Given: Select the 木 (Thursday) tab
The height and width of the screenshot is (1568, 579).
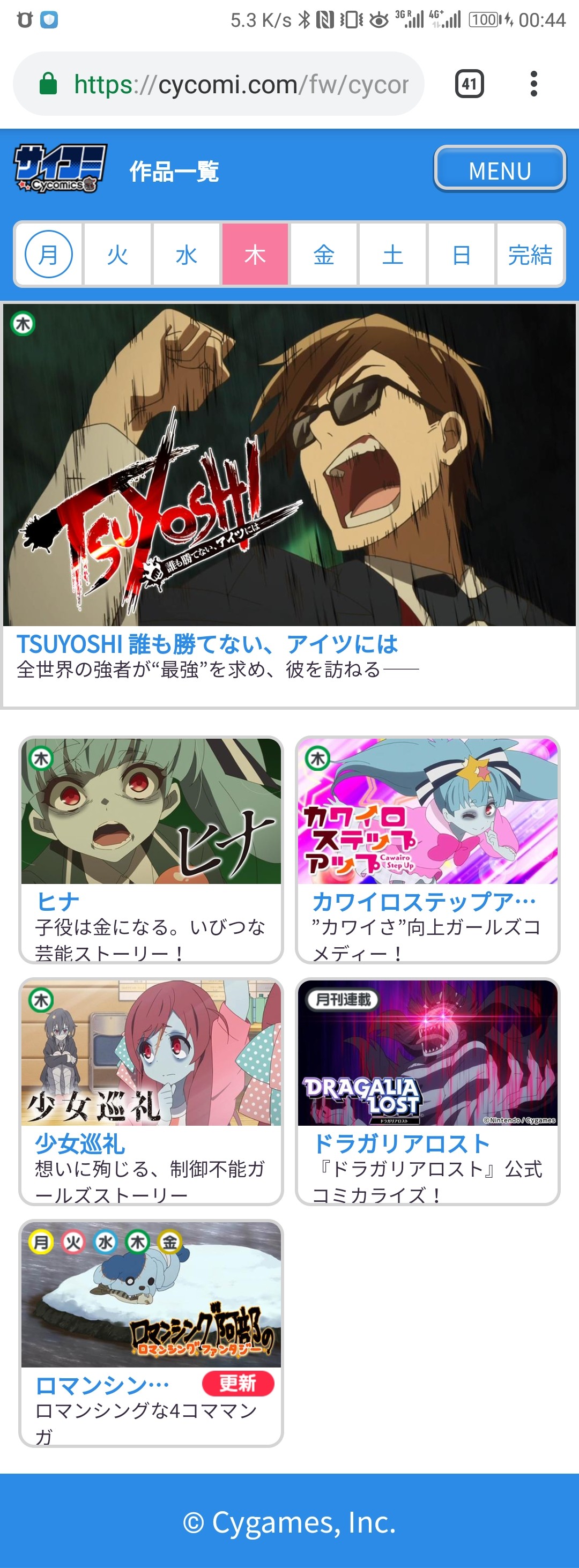Looking at the screenshot, I should pyautogui.click(x=255, y=255).
